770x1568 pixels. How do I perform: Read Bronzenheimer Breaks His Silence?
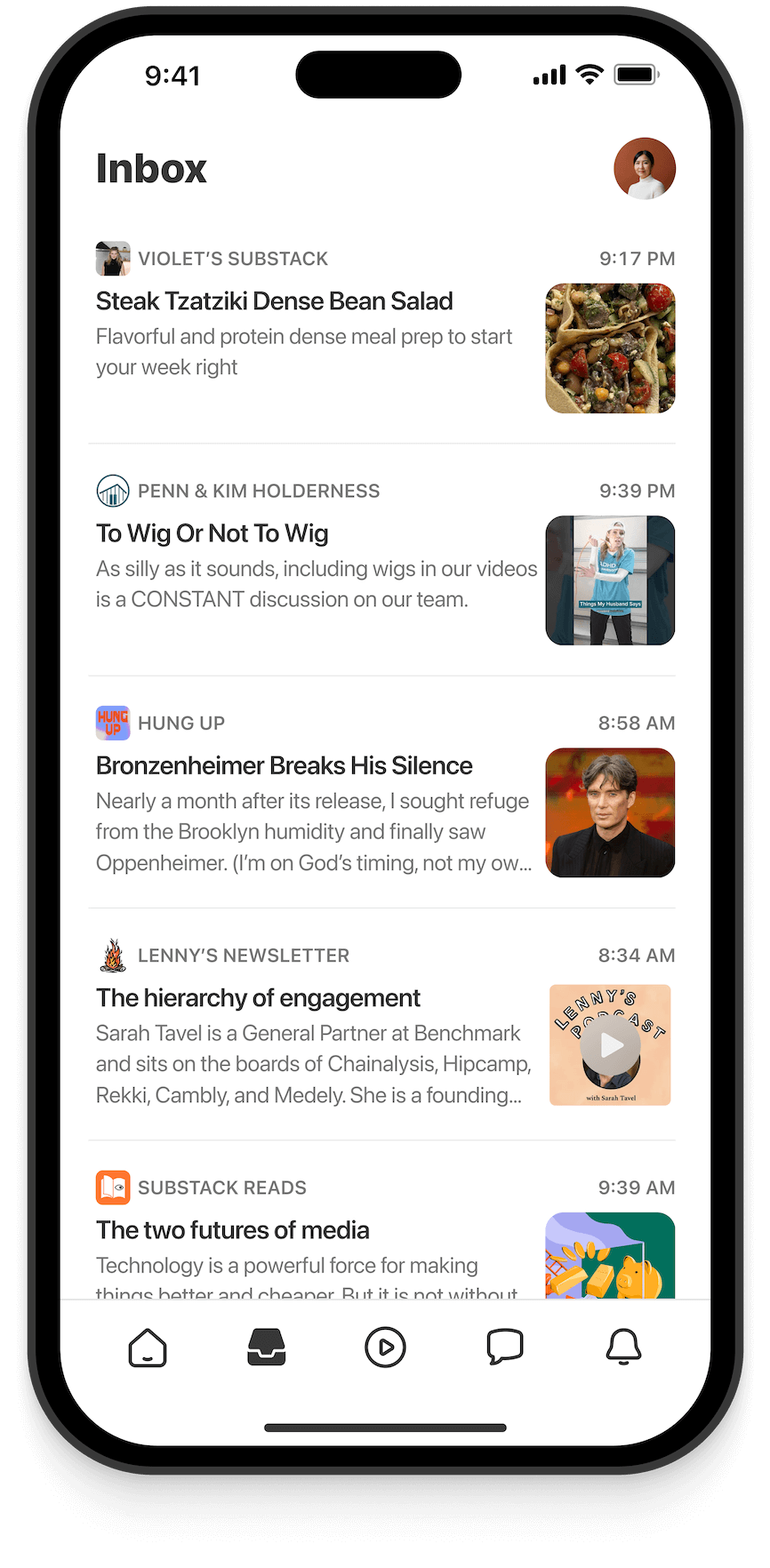click(x=284, y=765)
